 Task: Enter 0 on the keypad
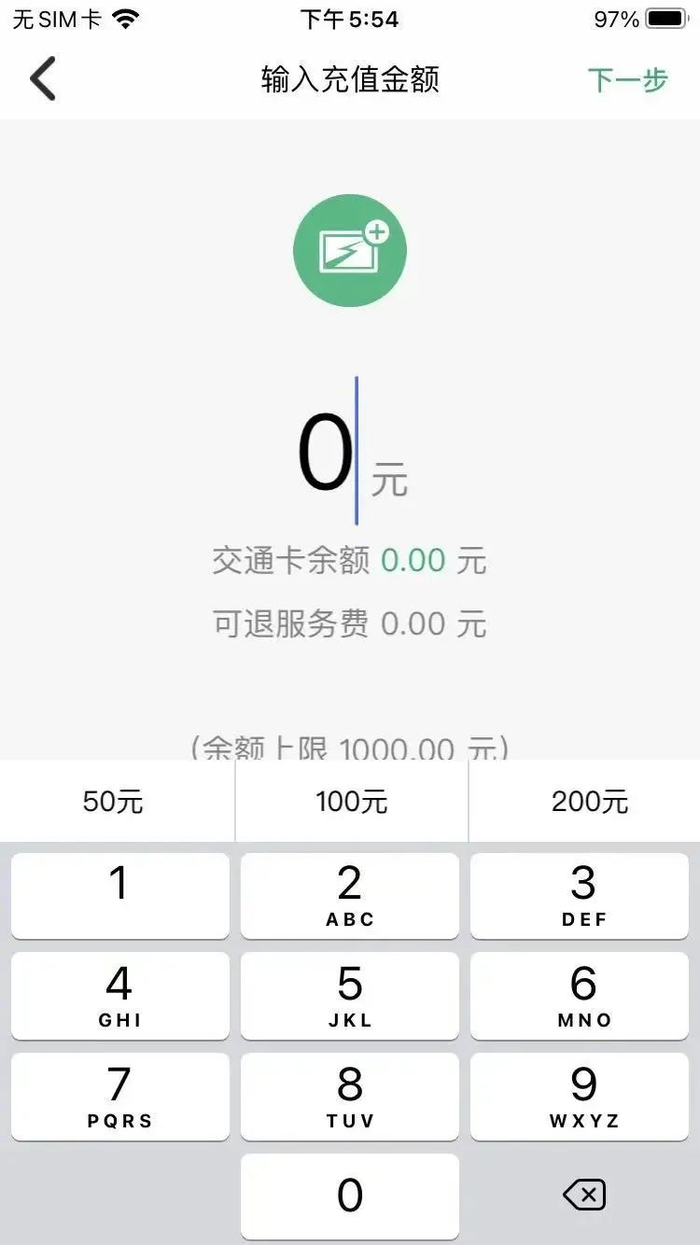coord(349,1196)
